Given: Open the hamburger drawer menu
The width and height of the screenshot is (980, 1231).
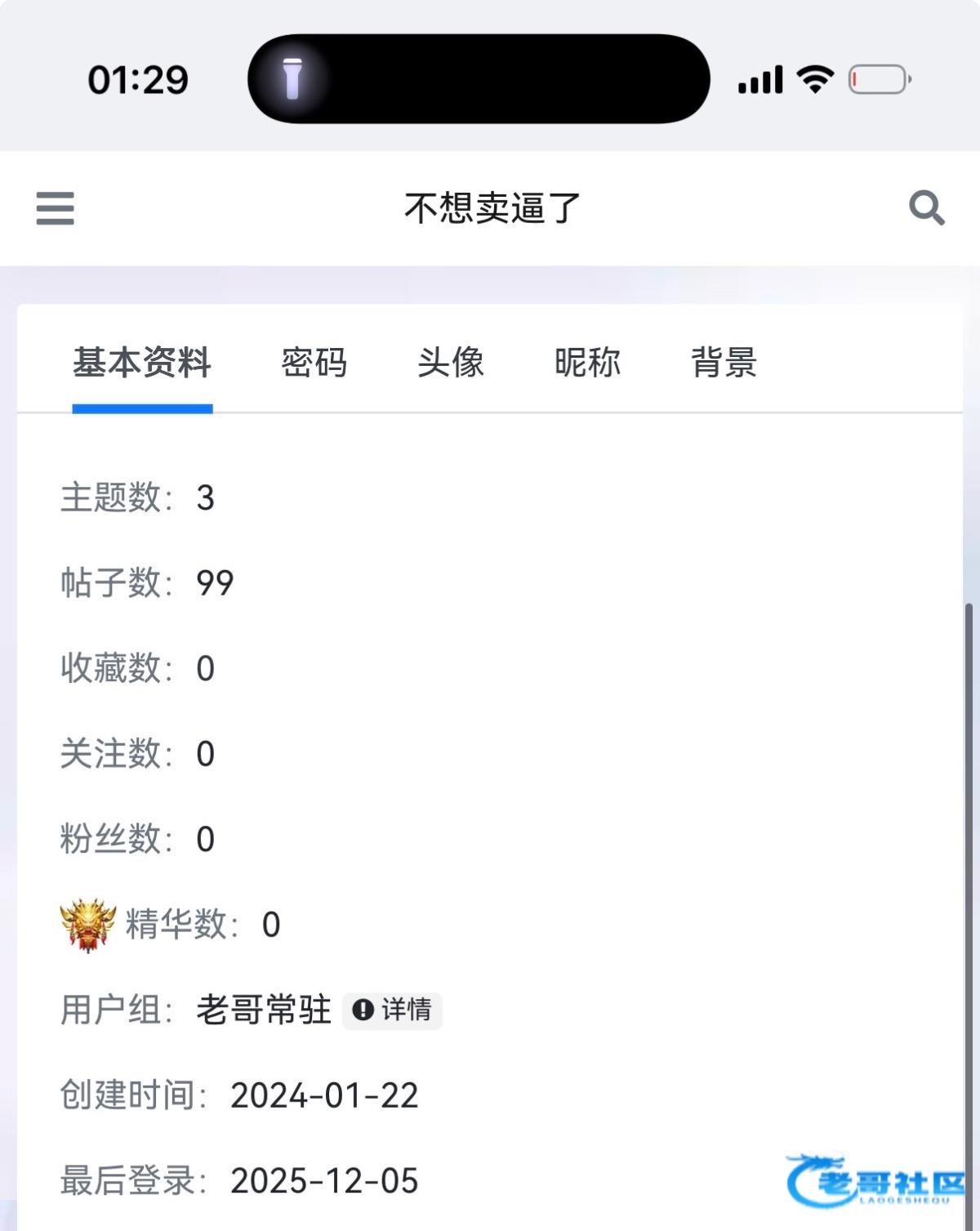Looking at the screenshot, I should coord(56,208).
